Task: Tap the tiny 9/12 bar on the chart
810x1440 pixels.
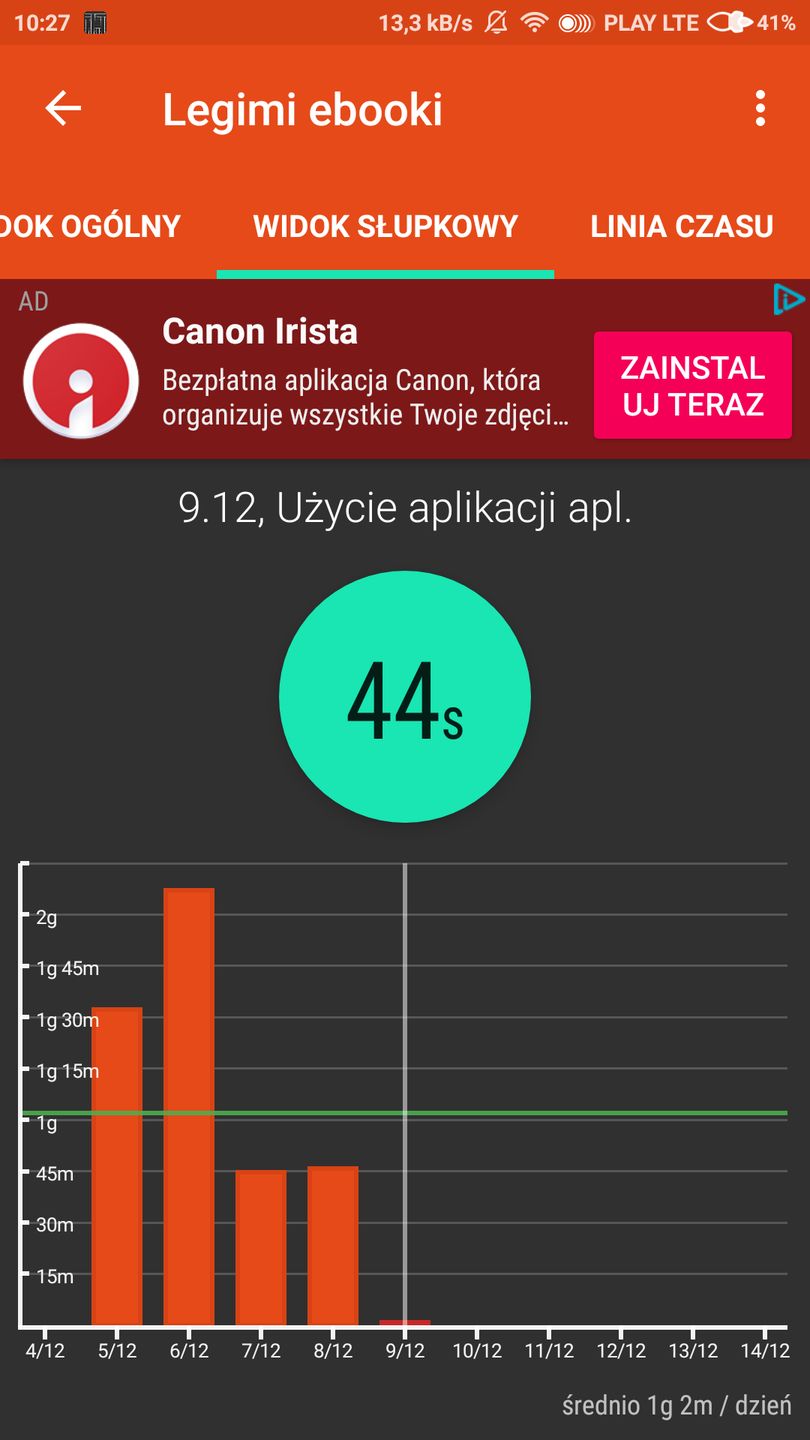Action: tap(404, 1320)
